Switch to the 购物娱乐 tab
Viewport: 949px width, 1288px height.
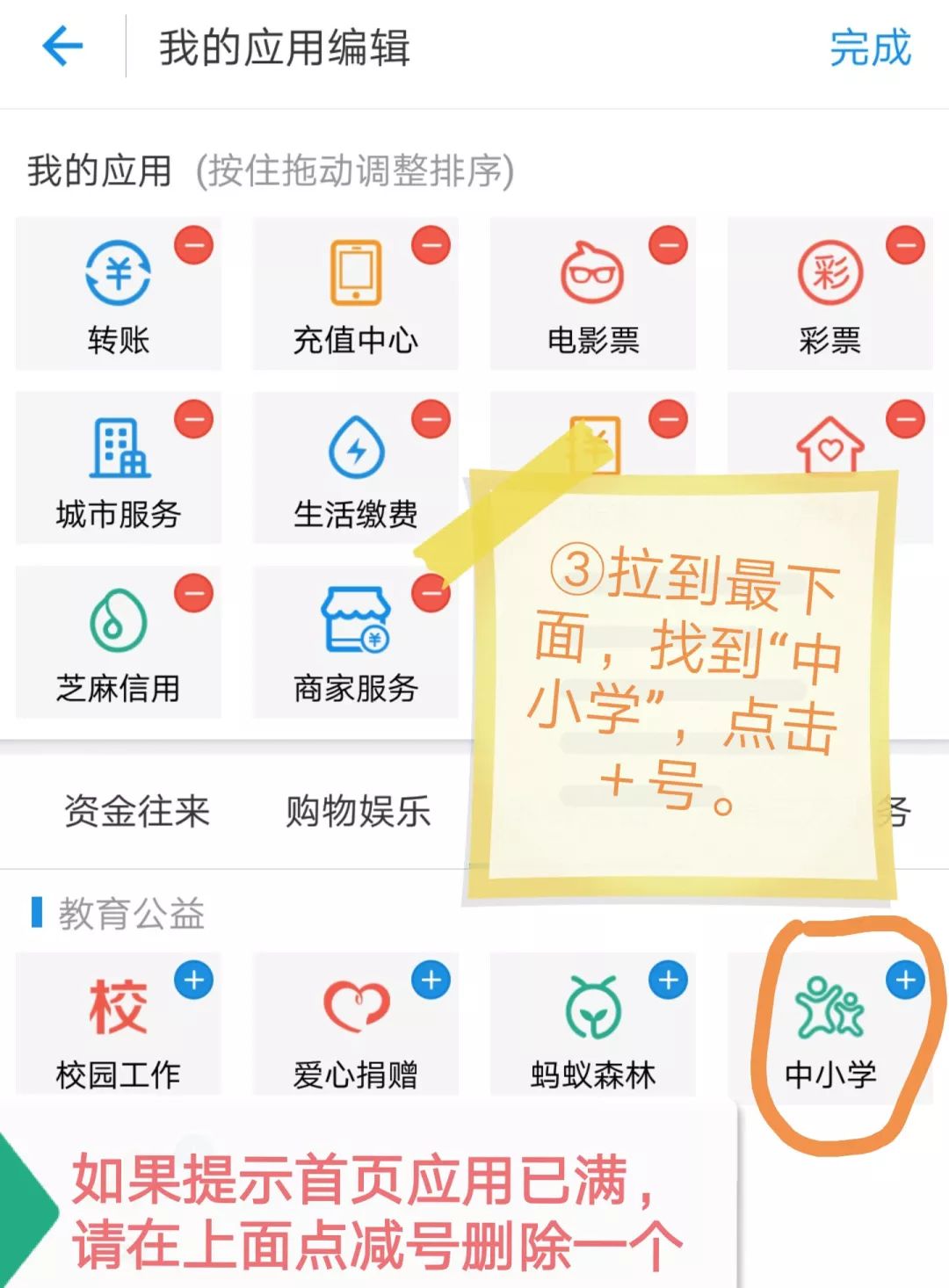(x=355, y=812)
